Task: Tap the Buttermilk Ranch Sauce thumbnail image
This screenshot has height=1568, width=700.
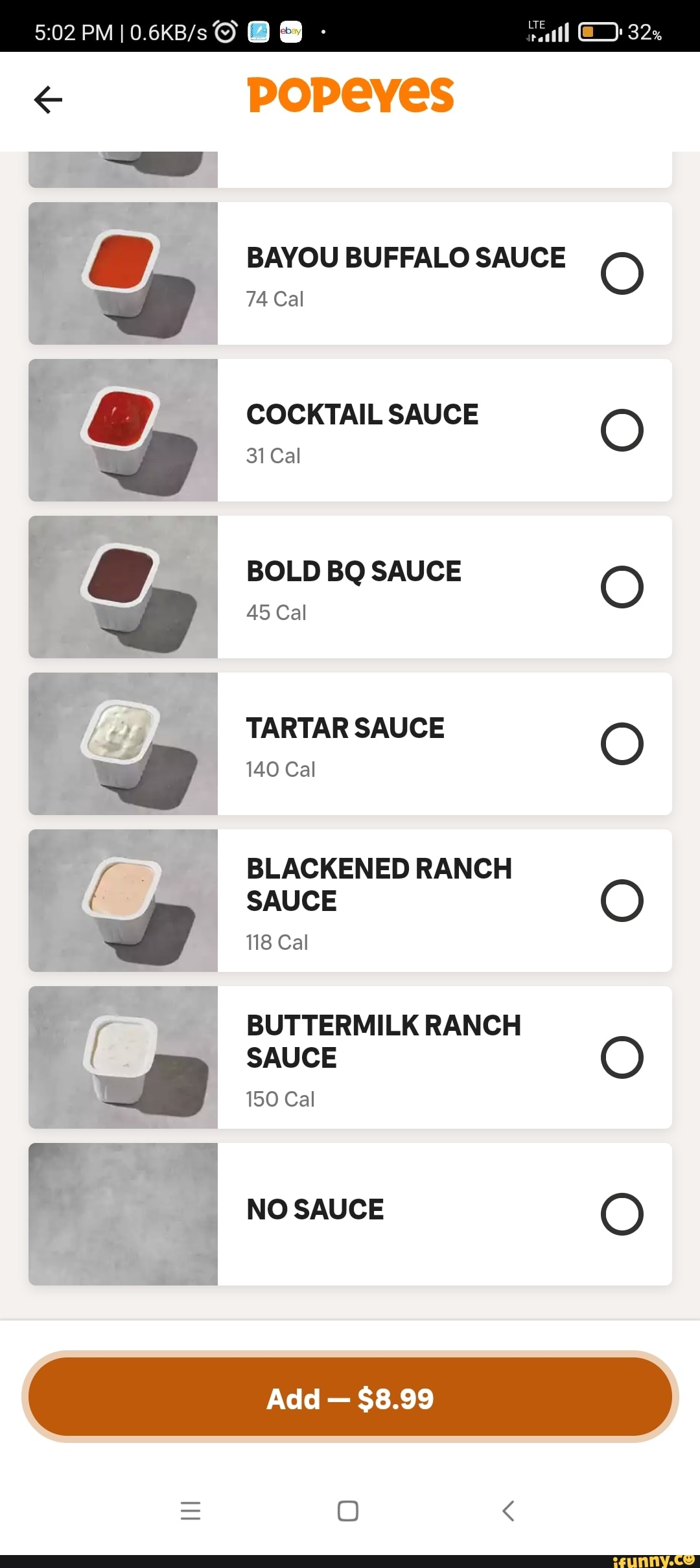Action: pos(122,1057)
